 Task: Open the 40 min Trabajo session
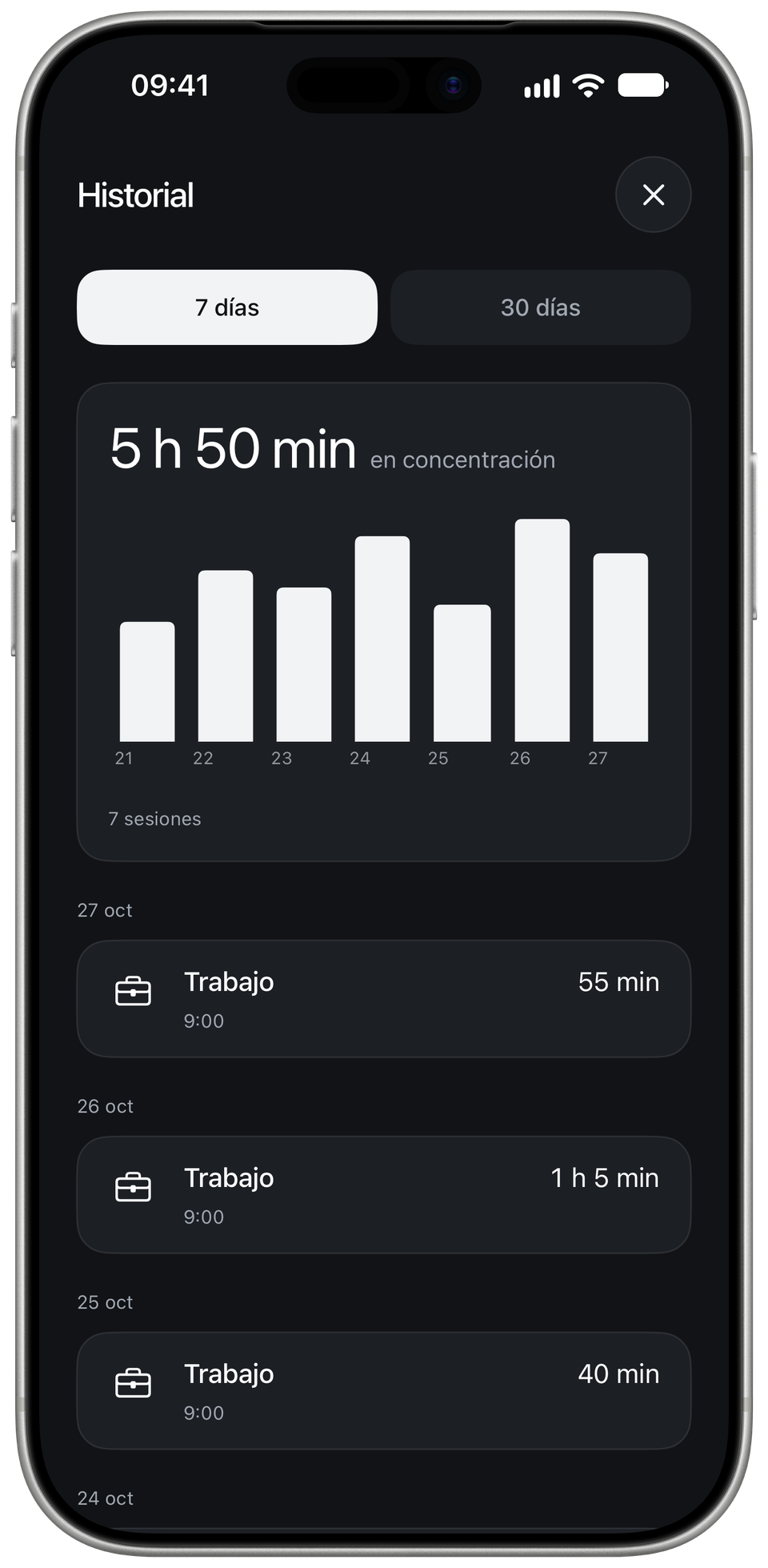point(384,1391)
